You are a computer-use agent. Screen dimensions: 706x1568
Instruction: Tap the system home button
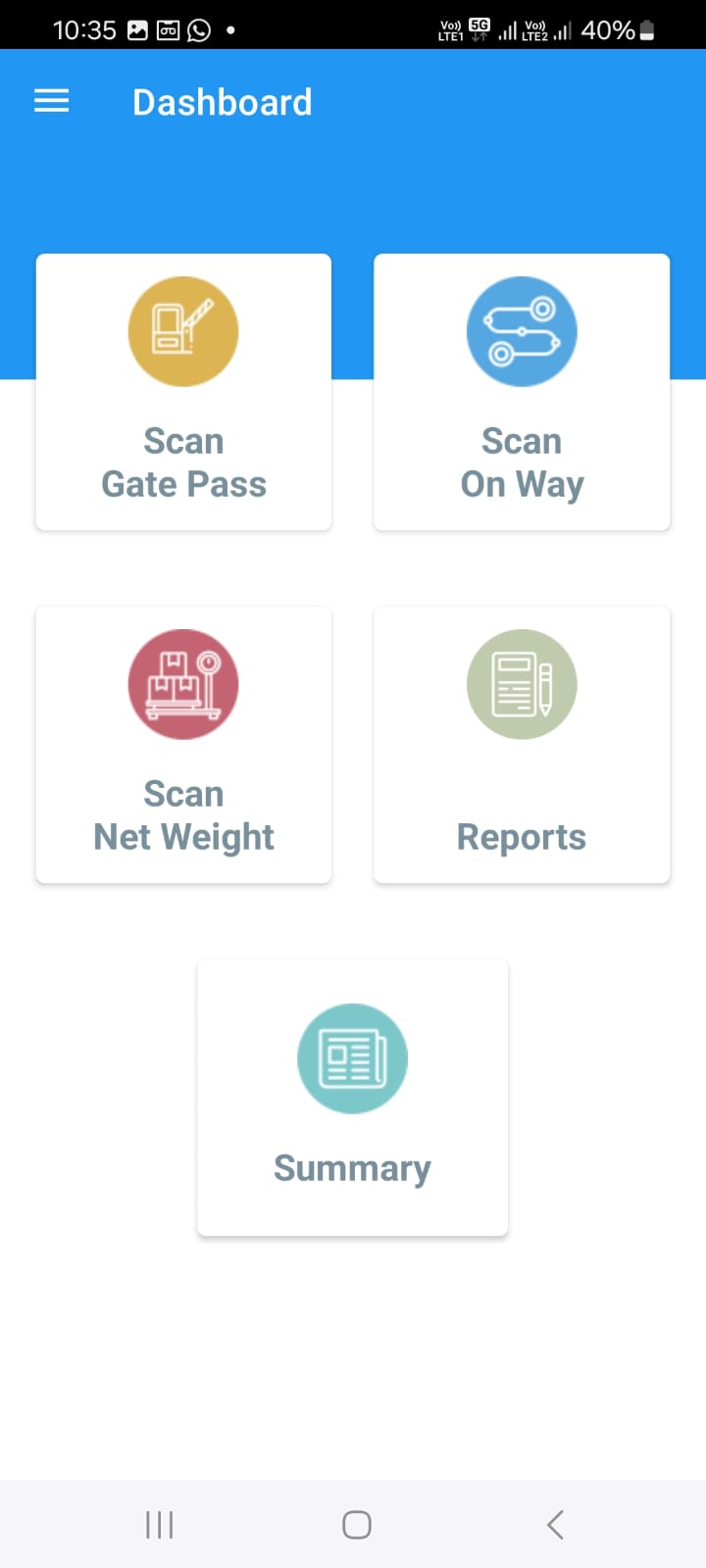pyautogui.click(x=356, y=1524)
